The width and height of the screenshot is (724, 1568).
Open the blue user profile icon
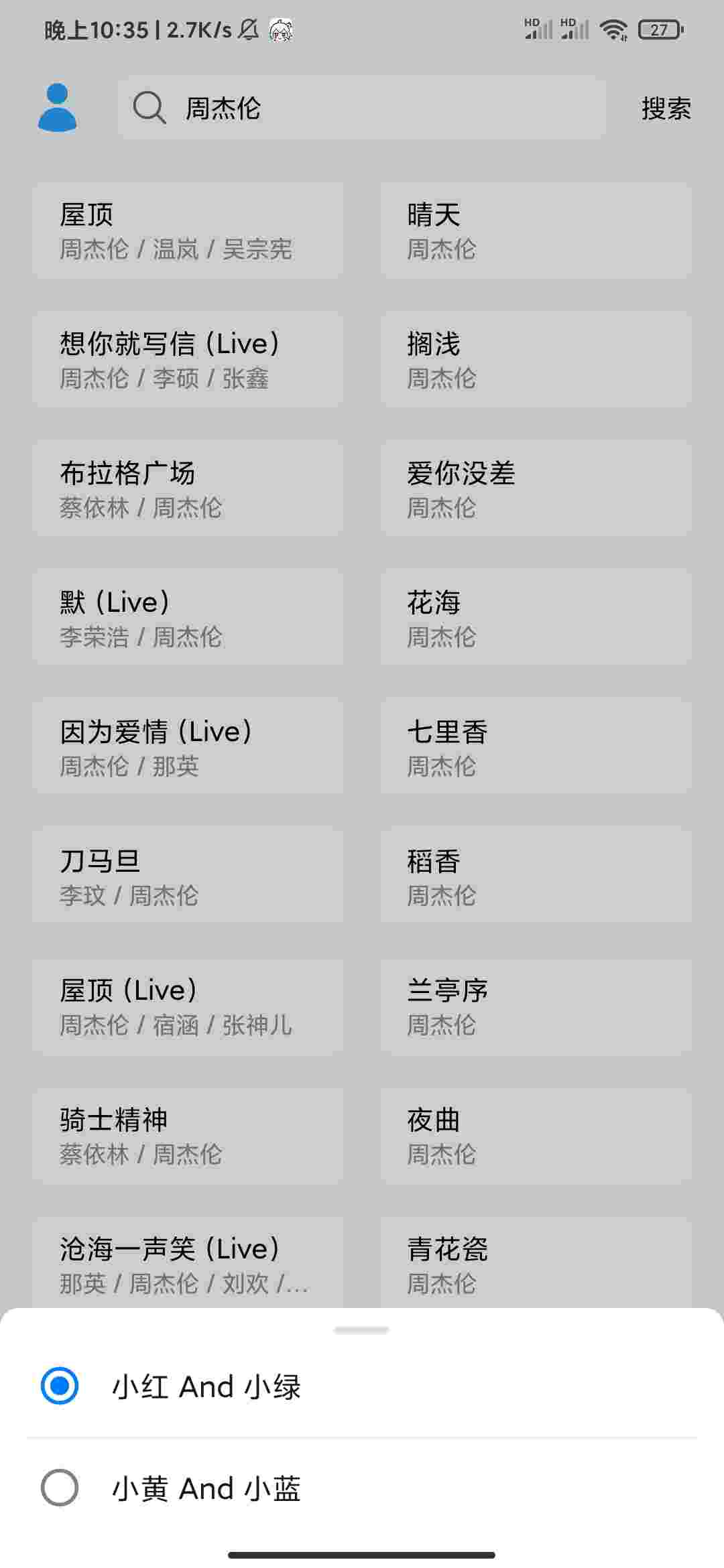[57, 107]
